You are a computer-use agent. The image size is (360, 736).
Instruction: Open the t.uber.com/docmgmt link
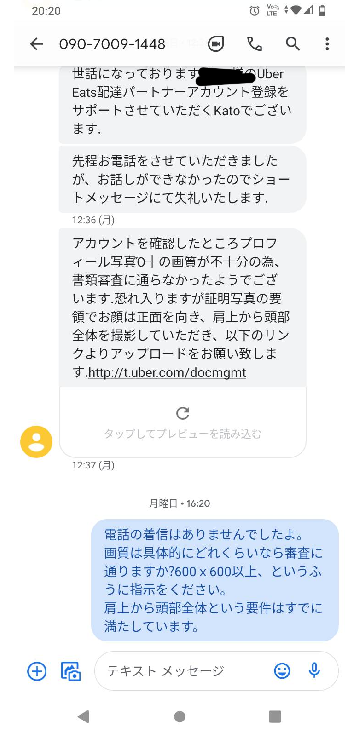[167, 373]
